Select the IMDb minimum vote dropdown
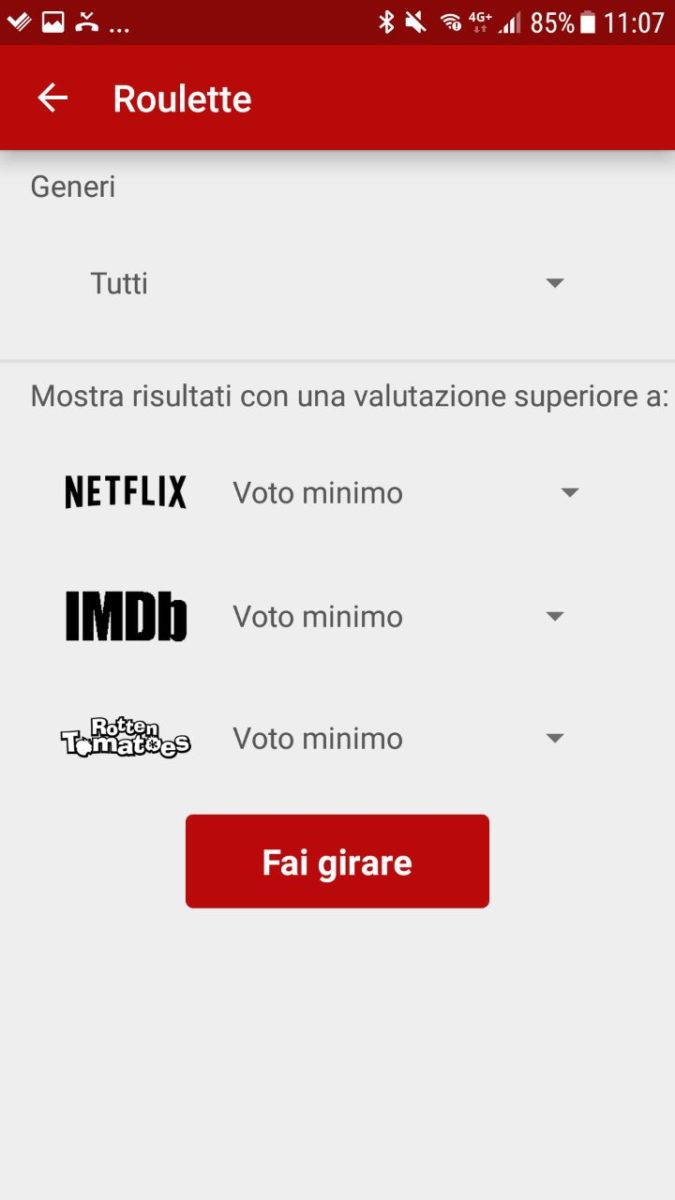This screenshot has height=1200, width=675. pos(398,617)
